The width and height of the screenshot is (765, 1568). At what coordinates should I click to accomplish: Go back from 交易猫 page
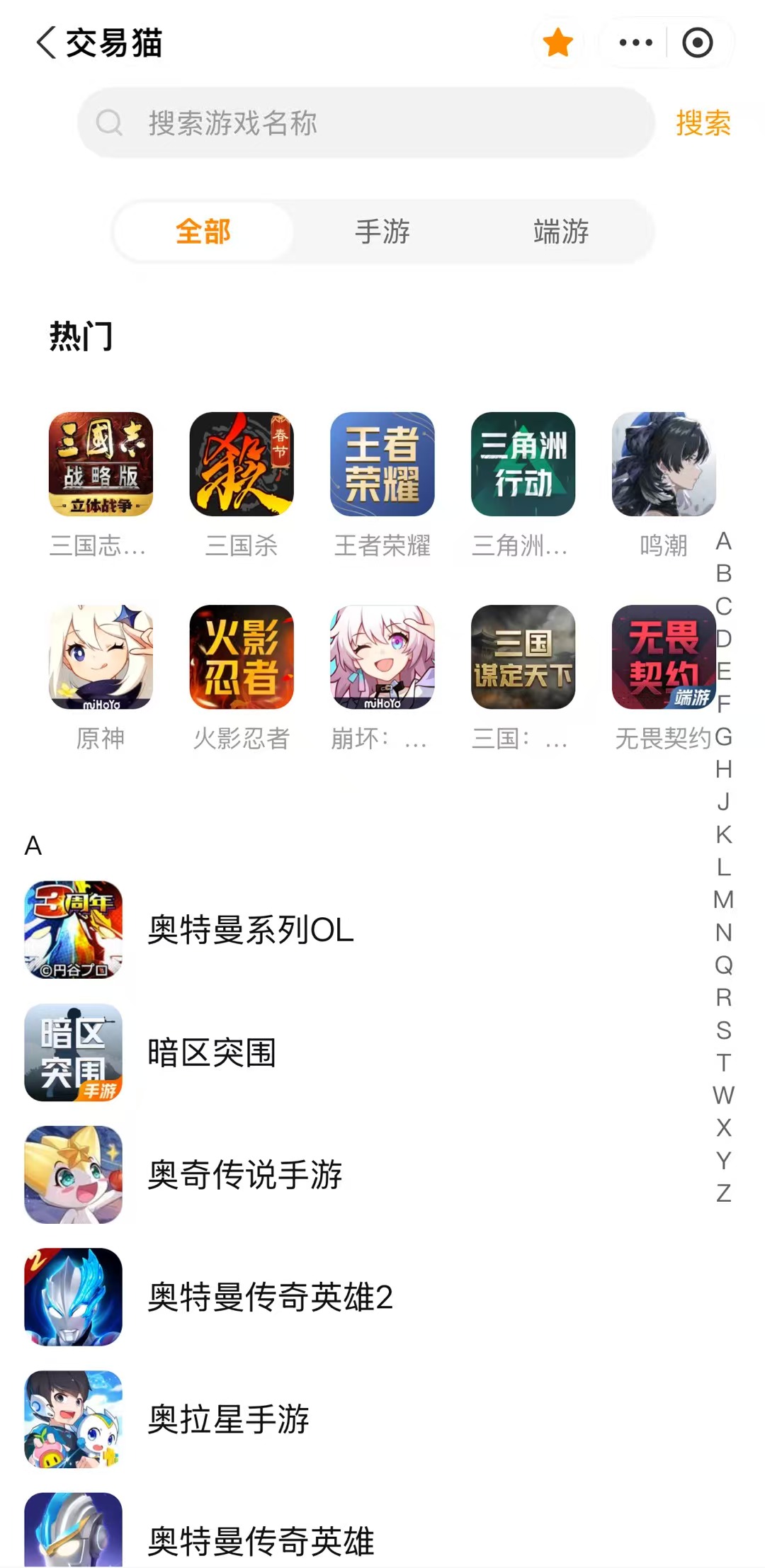click(x=47, y=42)
